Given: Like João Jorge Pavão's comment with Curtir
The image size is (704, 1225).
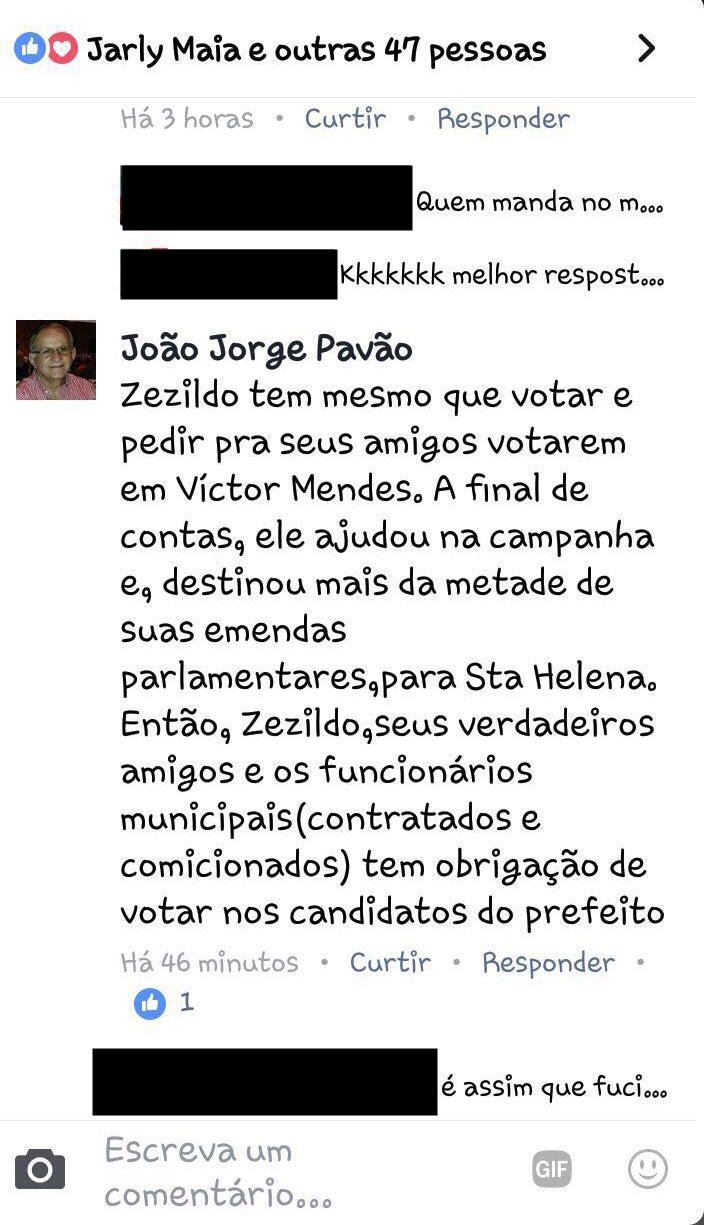Looking at the screenshot, I should (390, 963).
